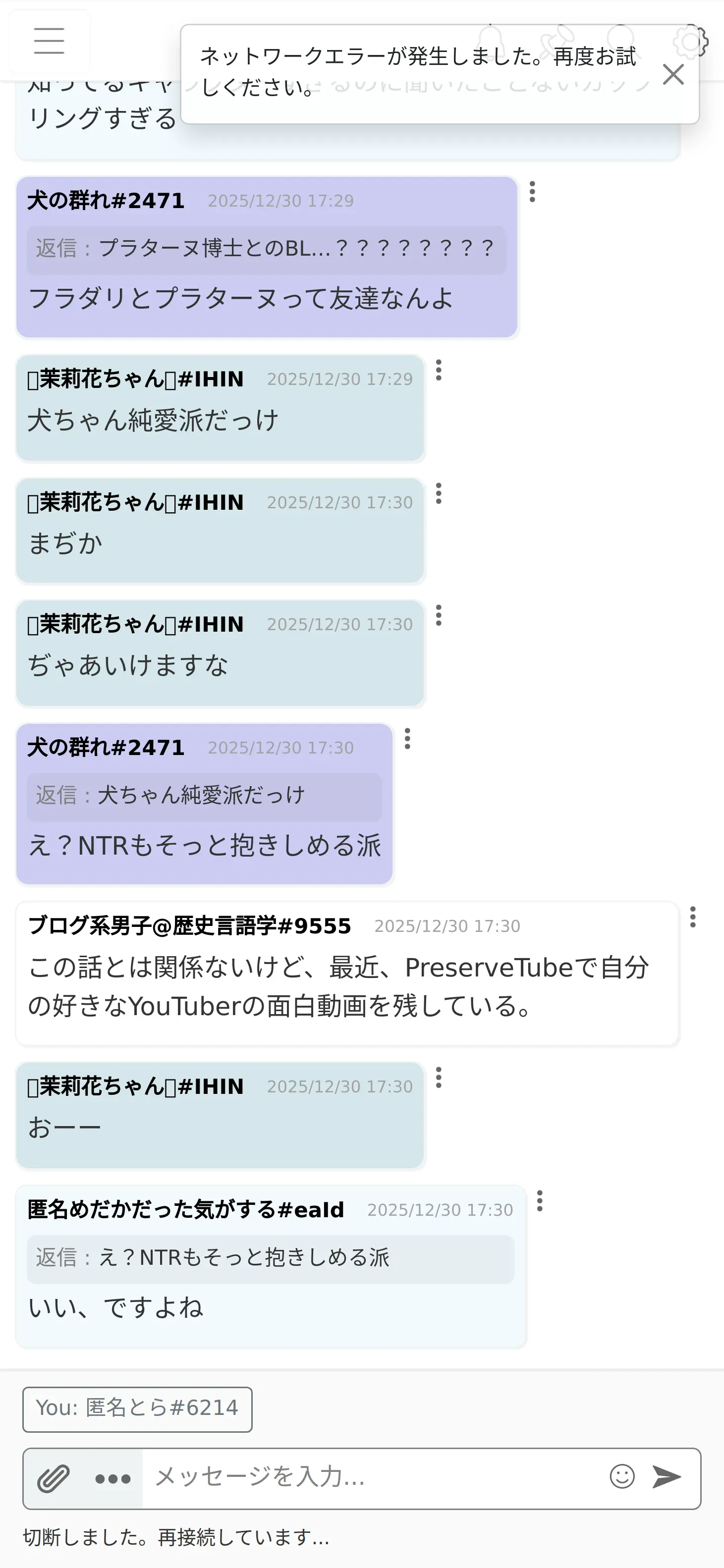
Task: Focus the メッセージを入力 text field
Action: point(372,1477)
